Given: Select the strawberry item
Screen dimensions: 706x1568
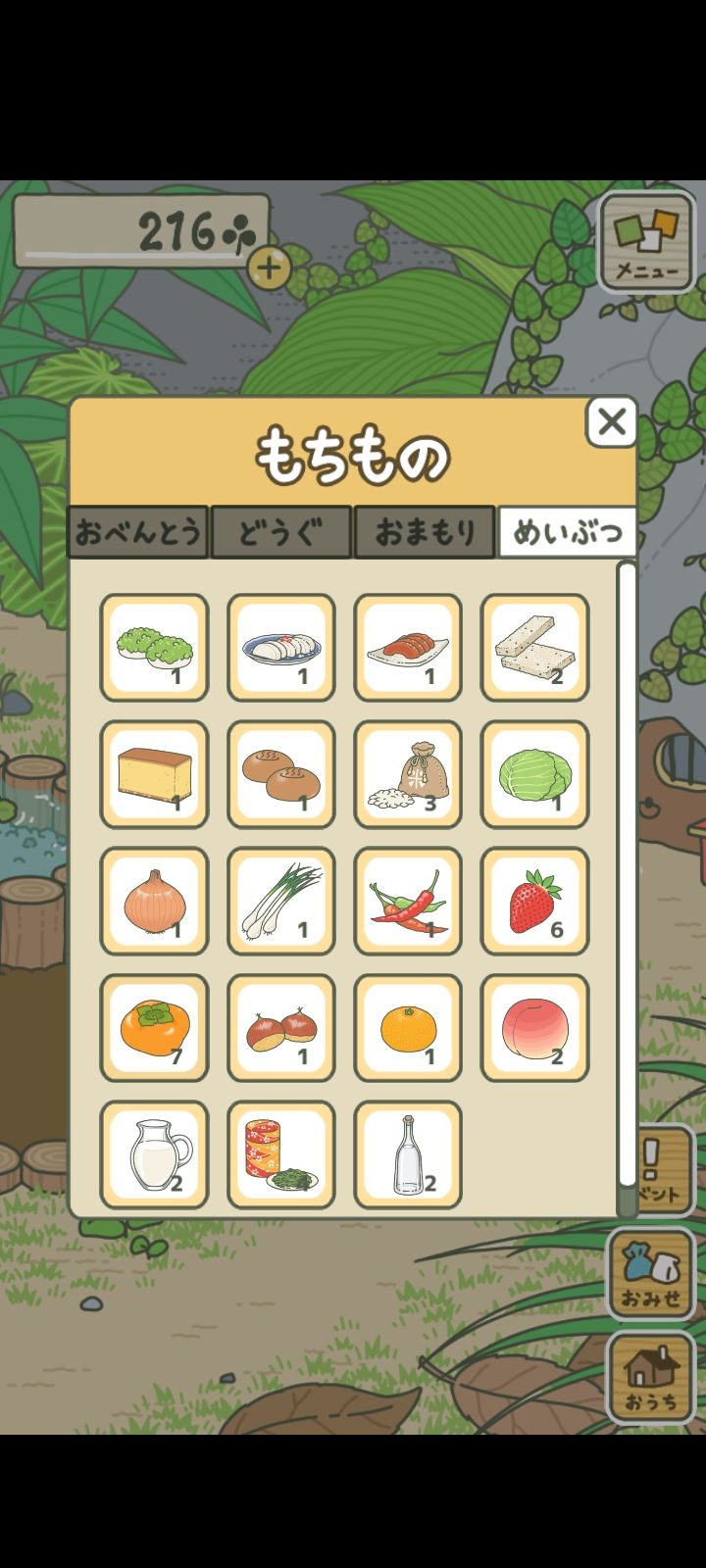Looking at the screenshot, I should click(534, 901).
